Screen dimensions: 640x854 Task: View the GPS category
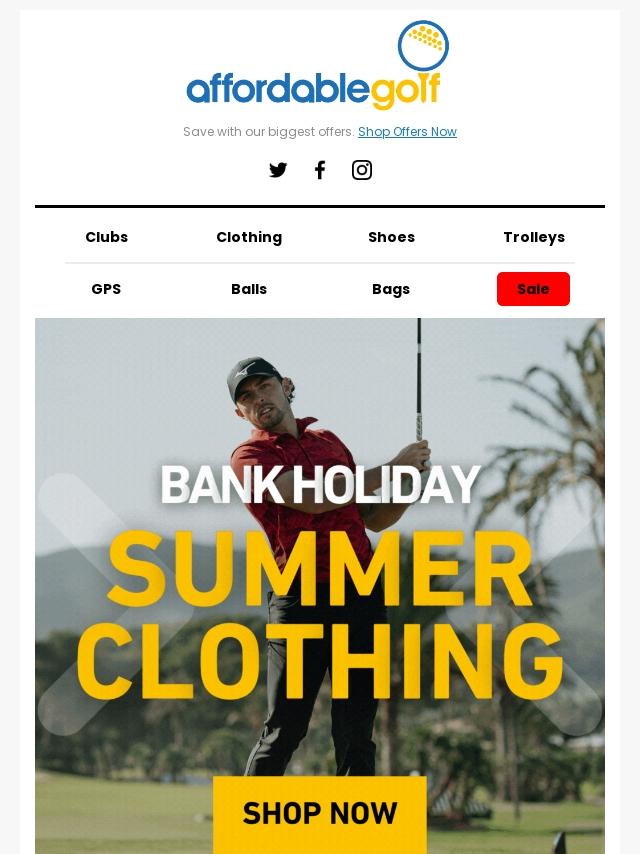[x=106, y=289]
